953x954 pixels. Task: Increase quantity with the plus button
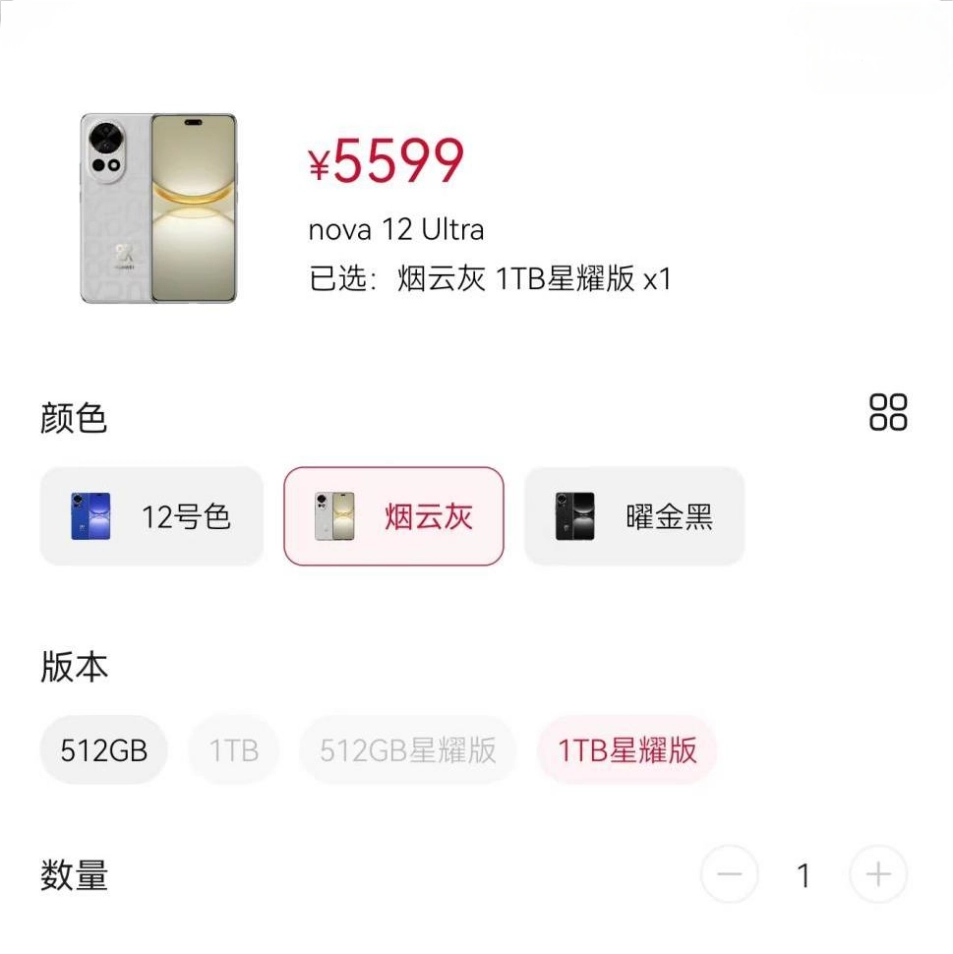[x=877, y=876]
